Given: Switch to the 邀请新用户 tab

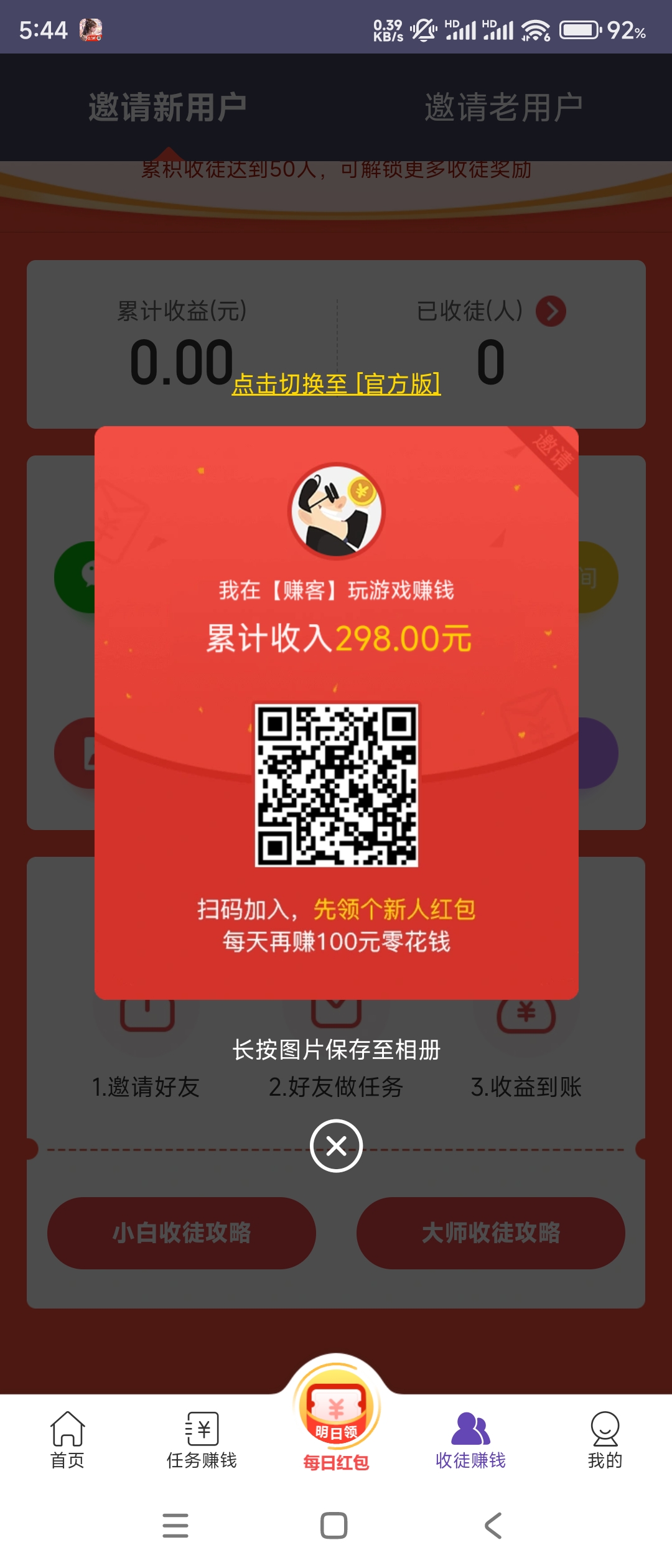Looking at the screenshot, I should coord(168,106).
